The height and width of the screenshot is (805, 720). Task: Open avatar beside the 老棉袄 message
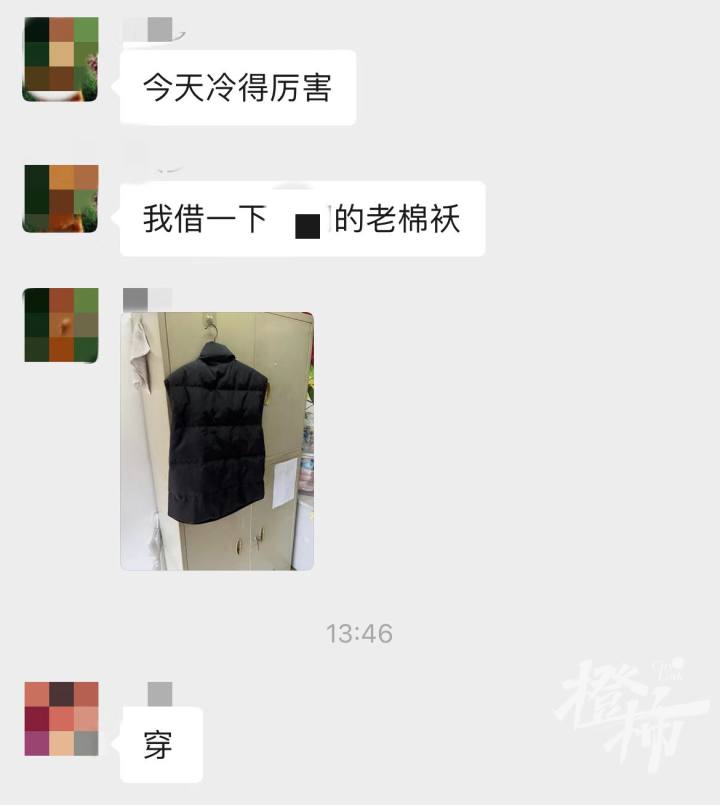(x=60, y=198)
